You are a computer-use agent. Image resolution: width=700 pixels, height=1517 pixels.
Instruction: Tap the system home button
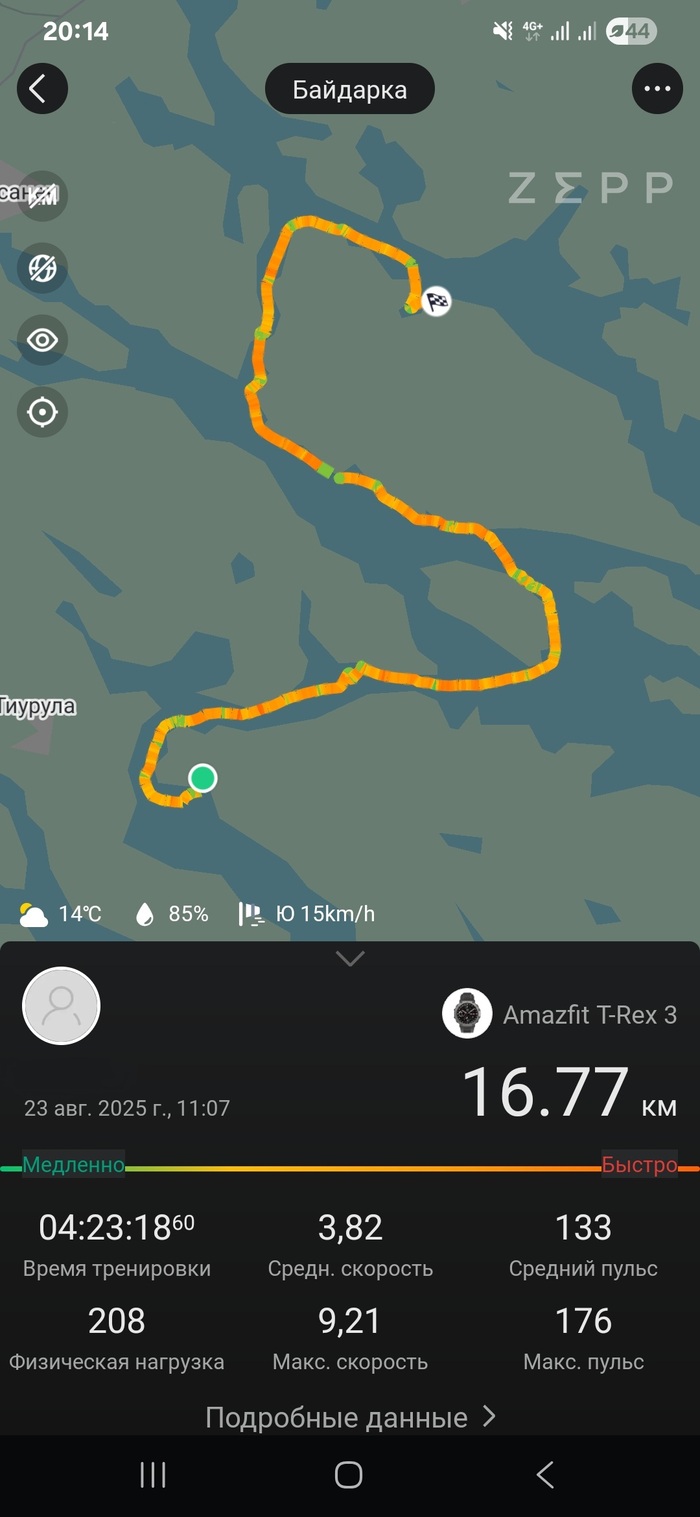[348, 1474]
